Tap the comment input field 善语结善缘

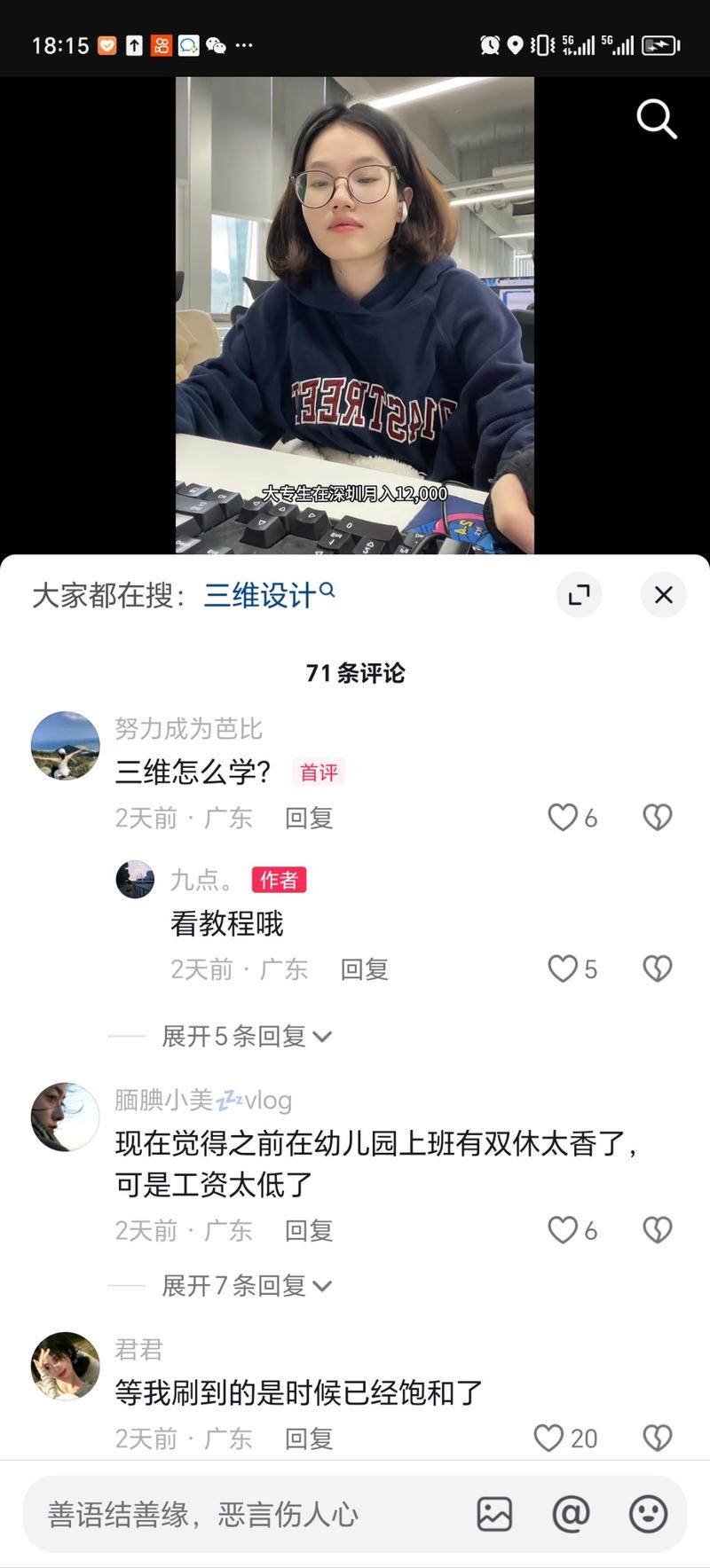(240, 1514)
